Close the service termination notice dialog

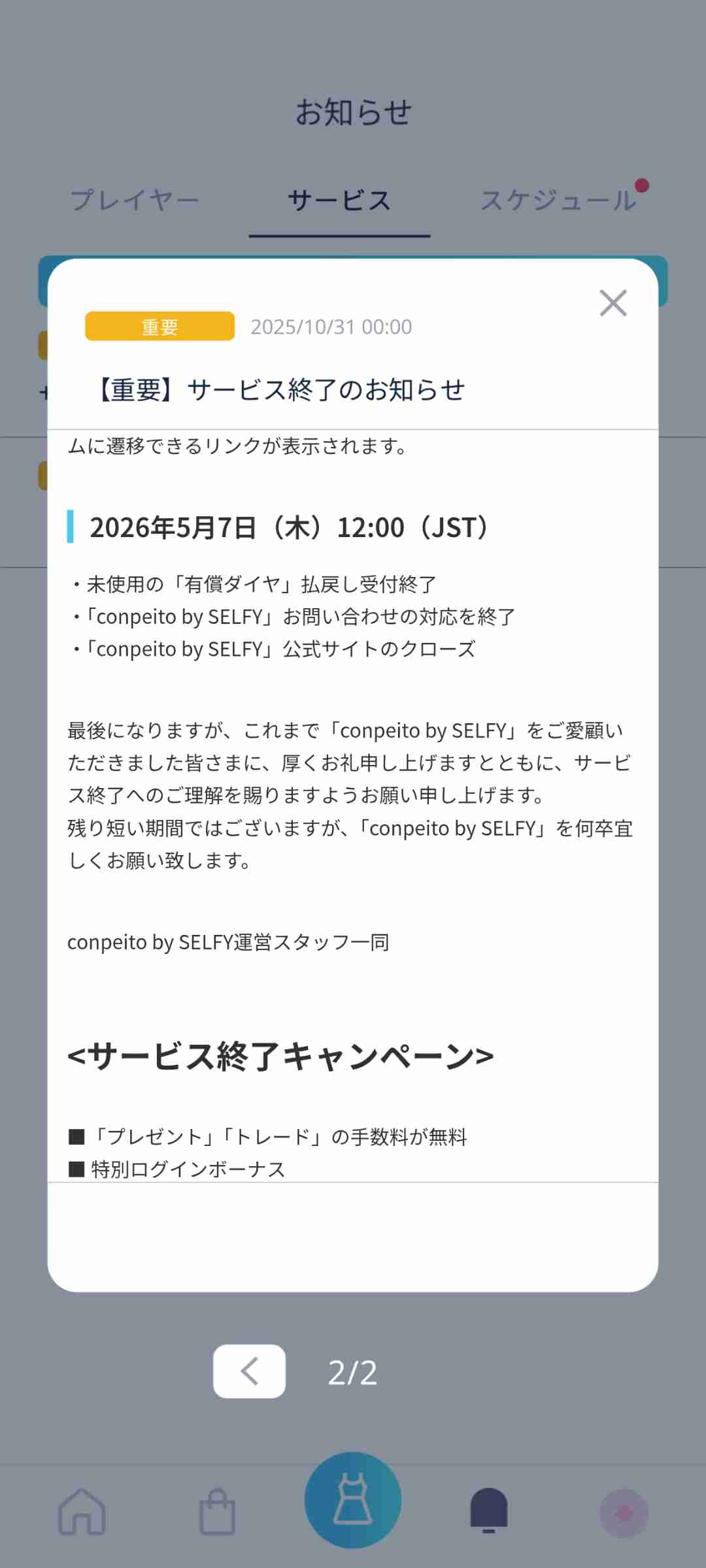point(613,303)
